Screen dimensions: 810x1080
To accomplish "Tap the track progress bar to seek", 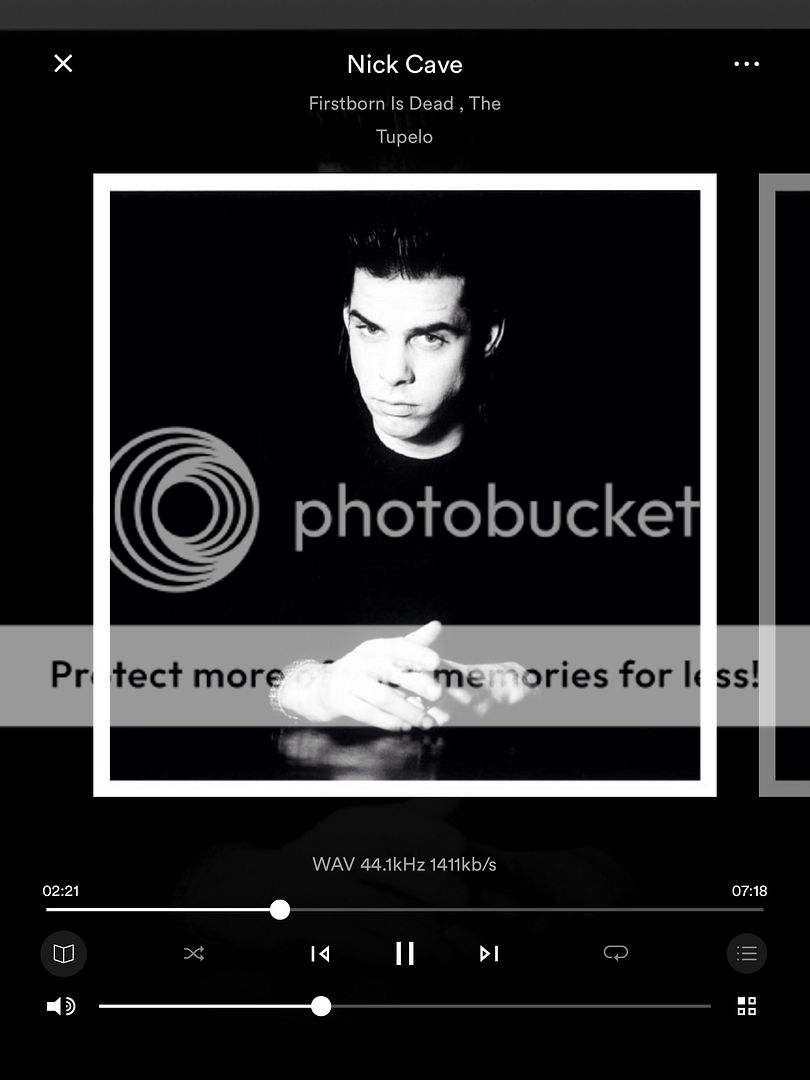I will pos(500,909).
